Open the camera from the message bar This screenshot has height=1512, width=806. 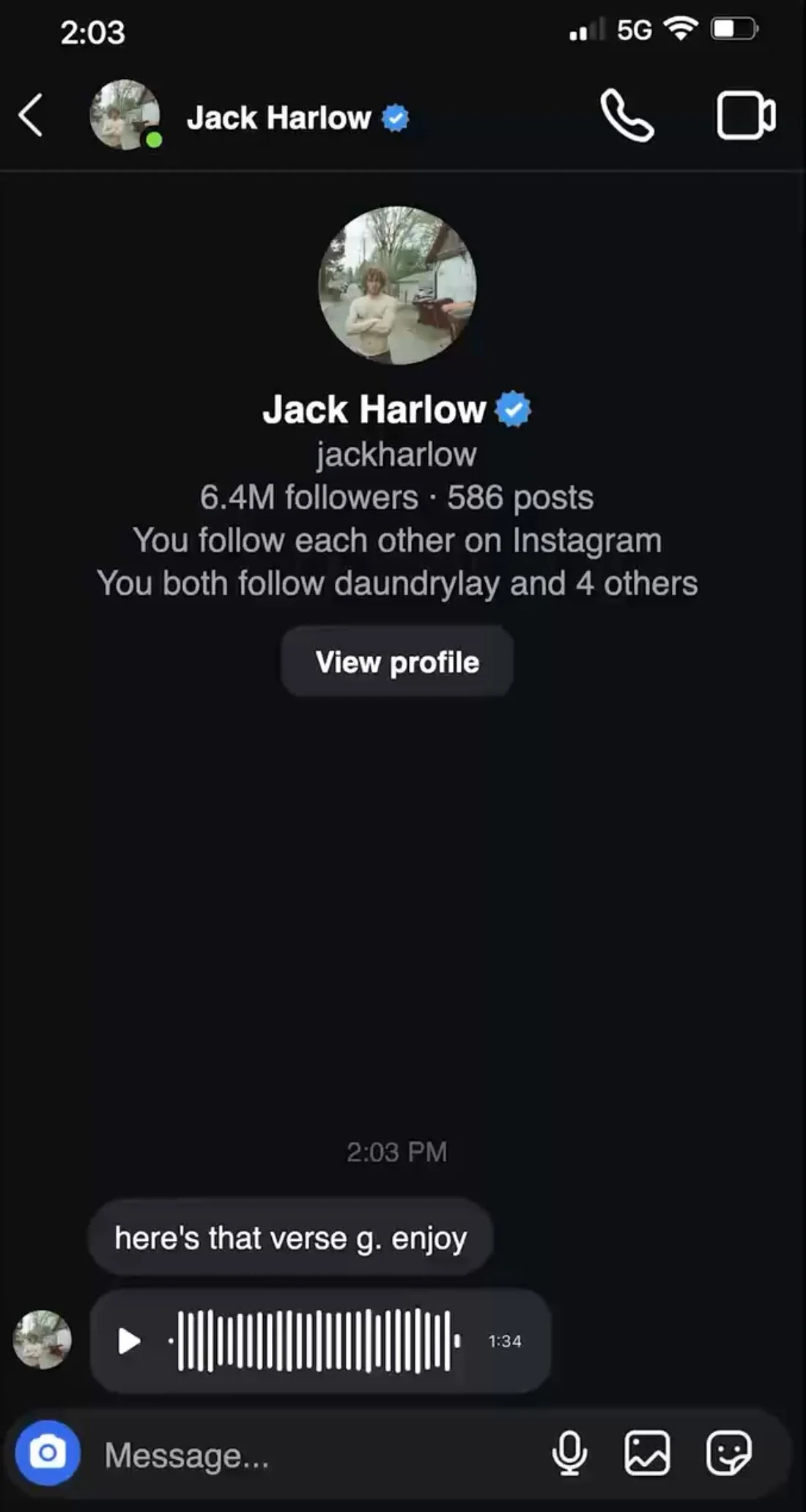tap(48, 1453)
